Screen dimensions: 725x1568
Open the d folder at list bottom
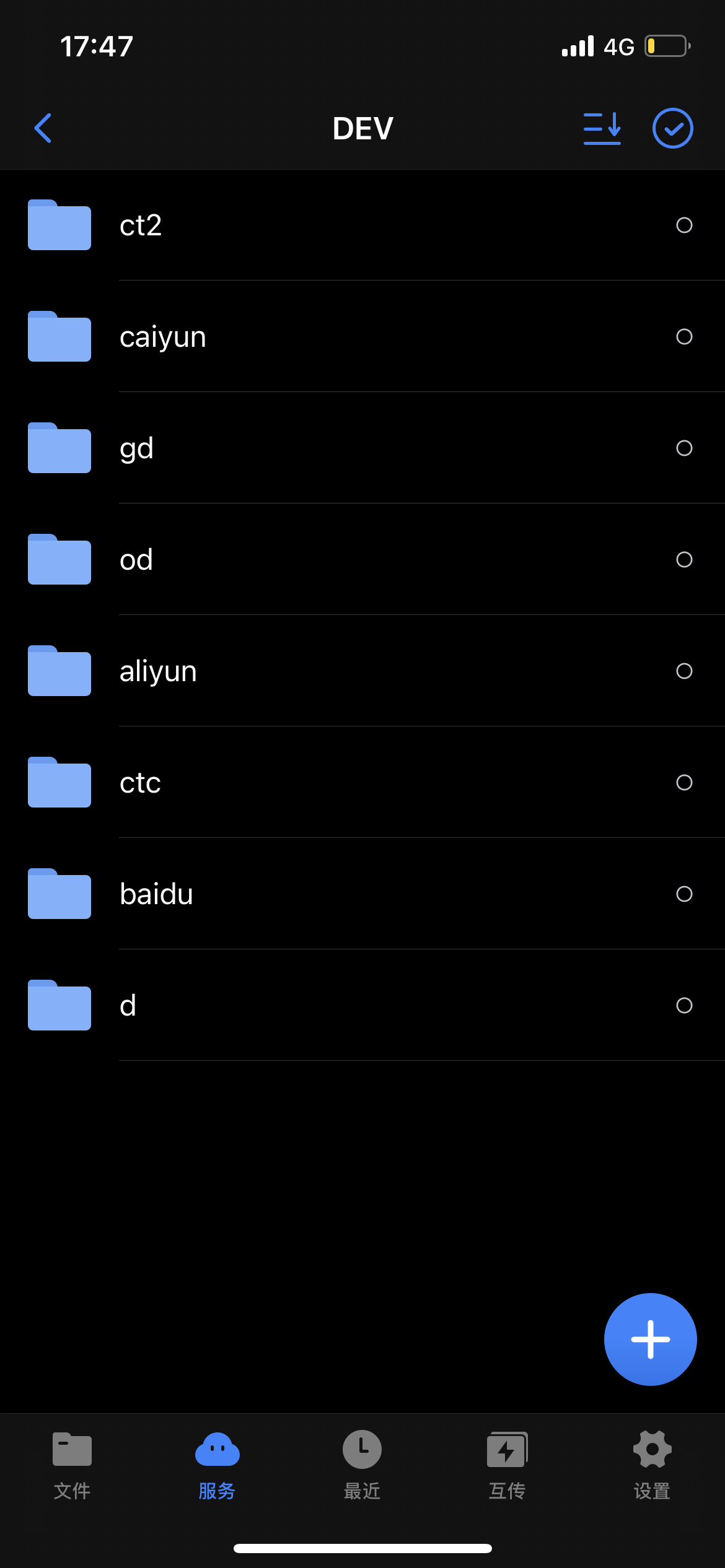tap(248, 1006)
